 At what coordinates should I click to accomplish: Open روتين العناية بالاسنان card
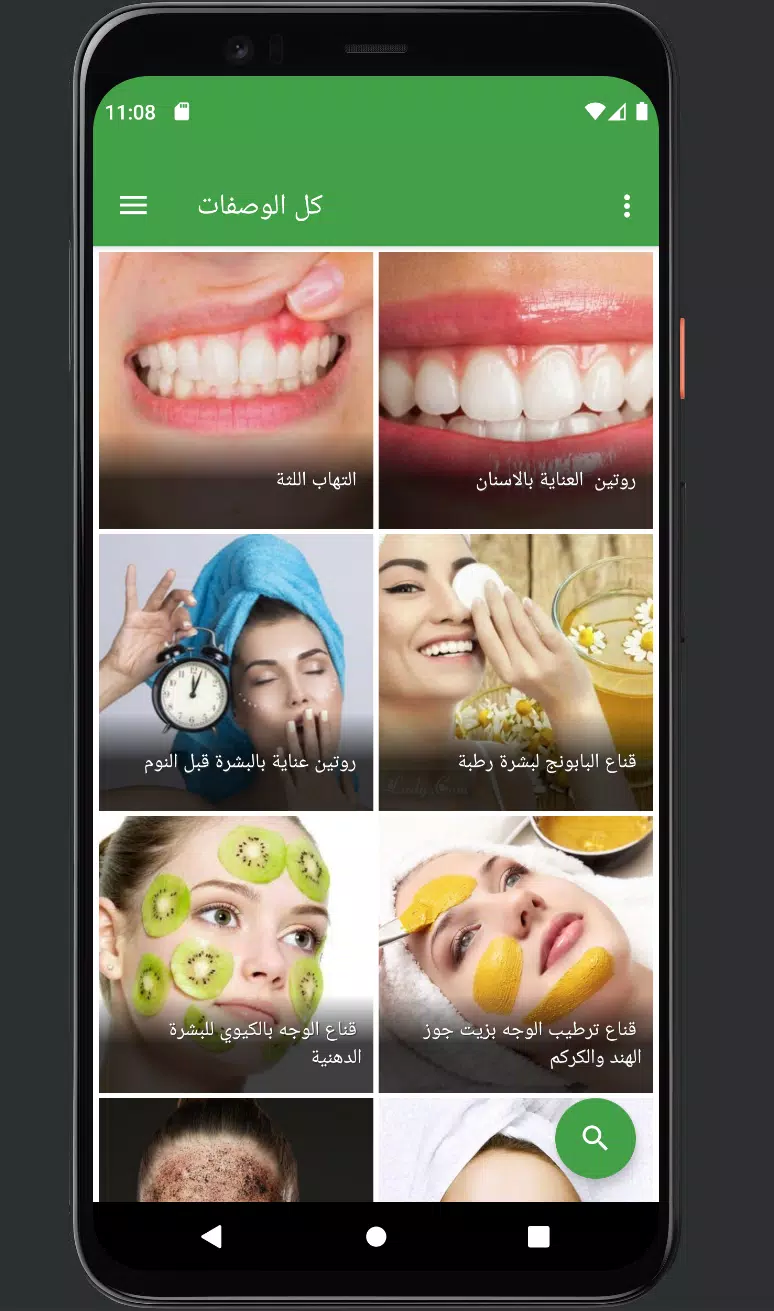[x=516, y=390]
